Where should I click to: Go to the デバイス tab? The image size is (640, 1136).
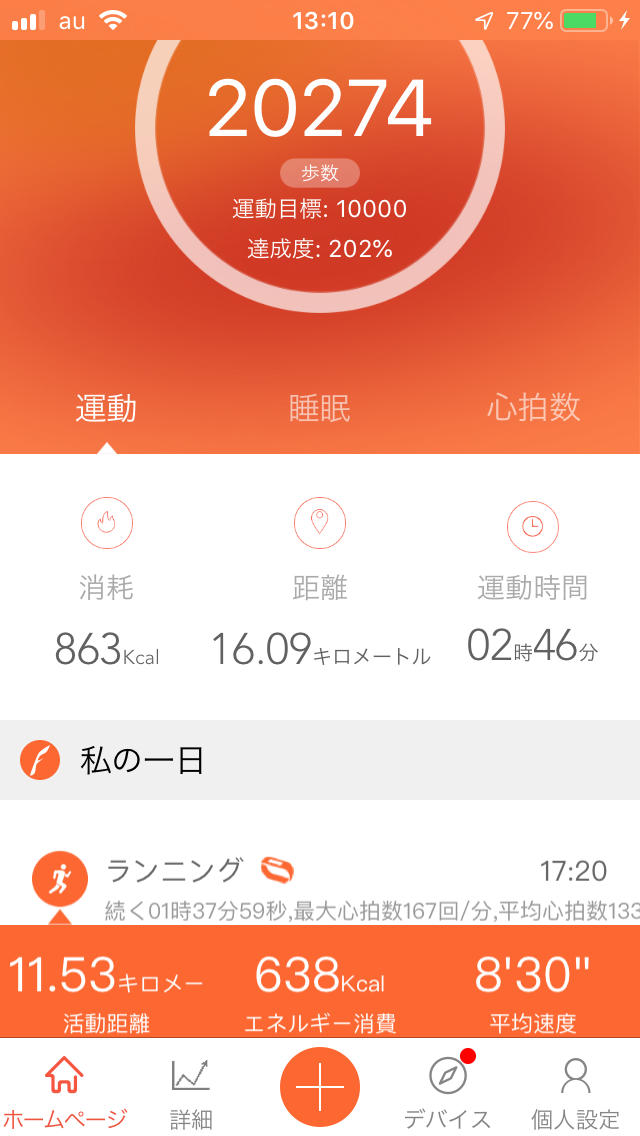(448, 1095)
